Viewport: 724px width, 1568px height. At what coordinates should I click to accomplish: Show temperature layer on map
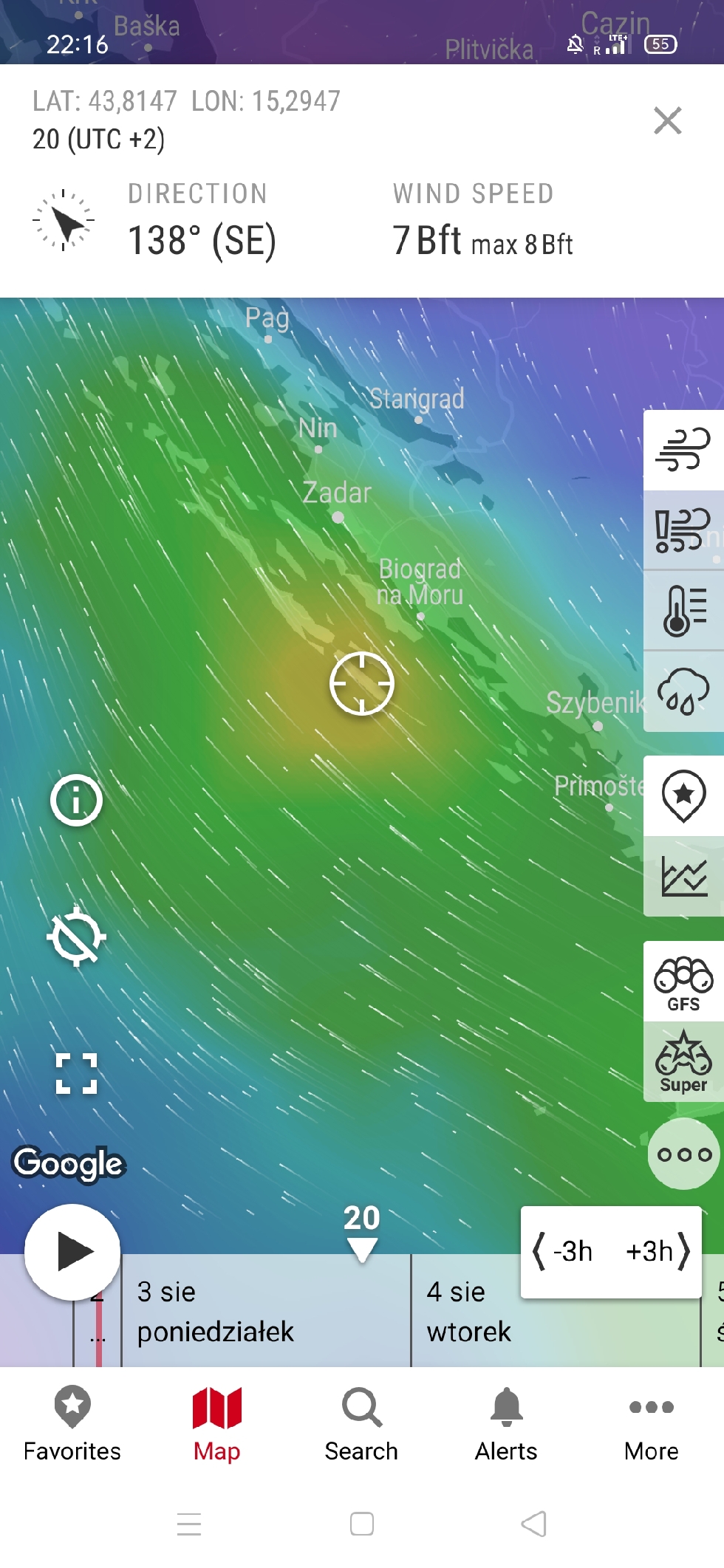coord(683,611)
